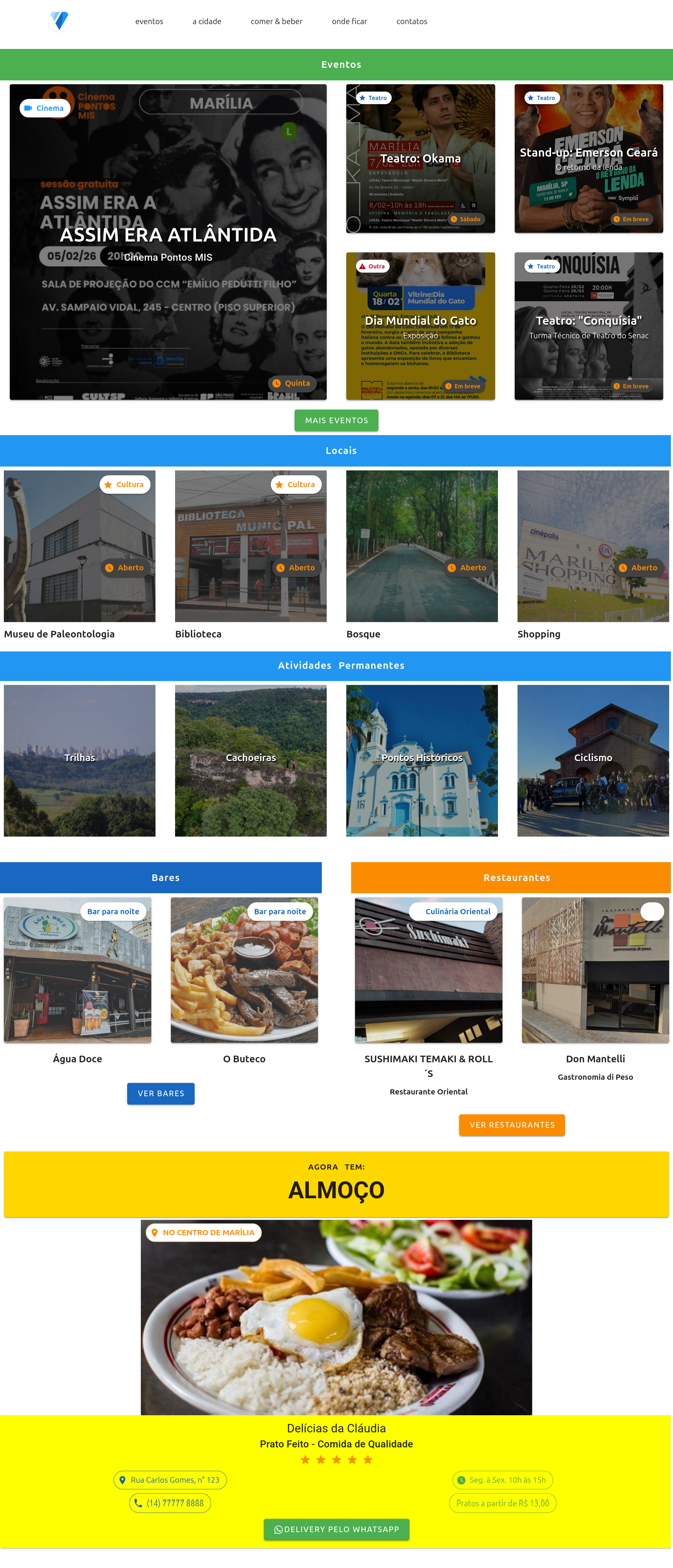Image resolution: width=673 pixels, height=1568 pixels.
Task: Open Stand-up: Emerson Ceará event
Action: coord(588,158)
